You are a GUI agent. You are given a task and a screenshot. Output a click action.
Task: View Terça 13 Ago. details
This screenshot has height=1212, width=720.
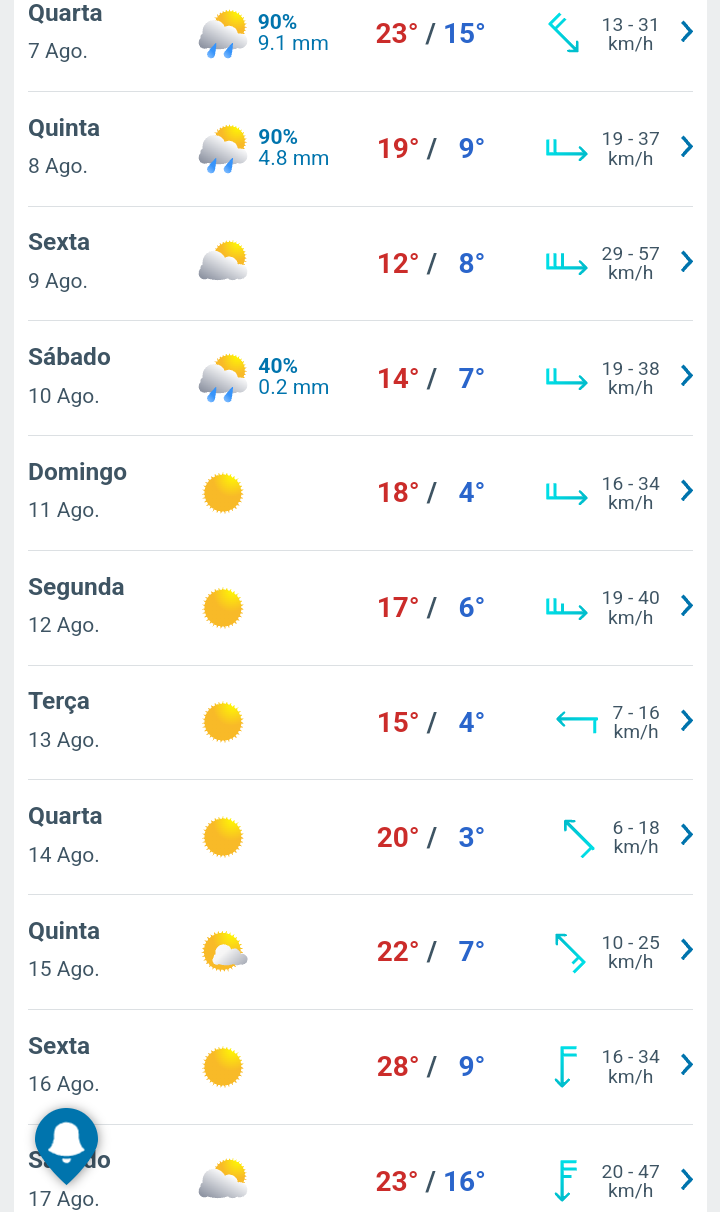[x=360, y=722]
